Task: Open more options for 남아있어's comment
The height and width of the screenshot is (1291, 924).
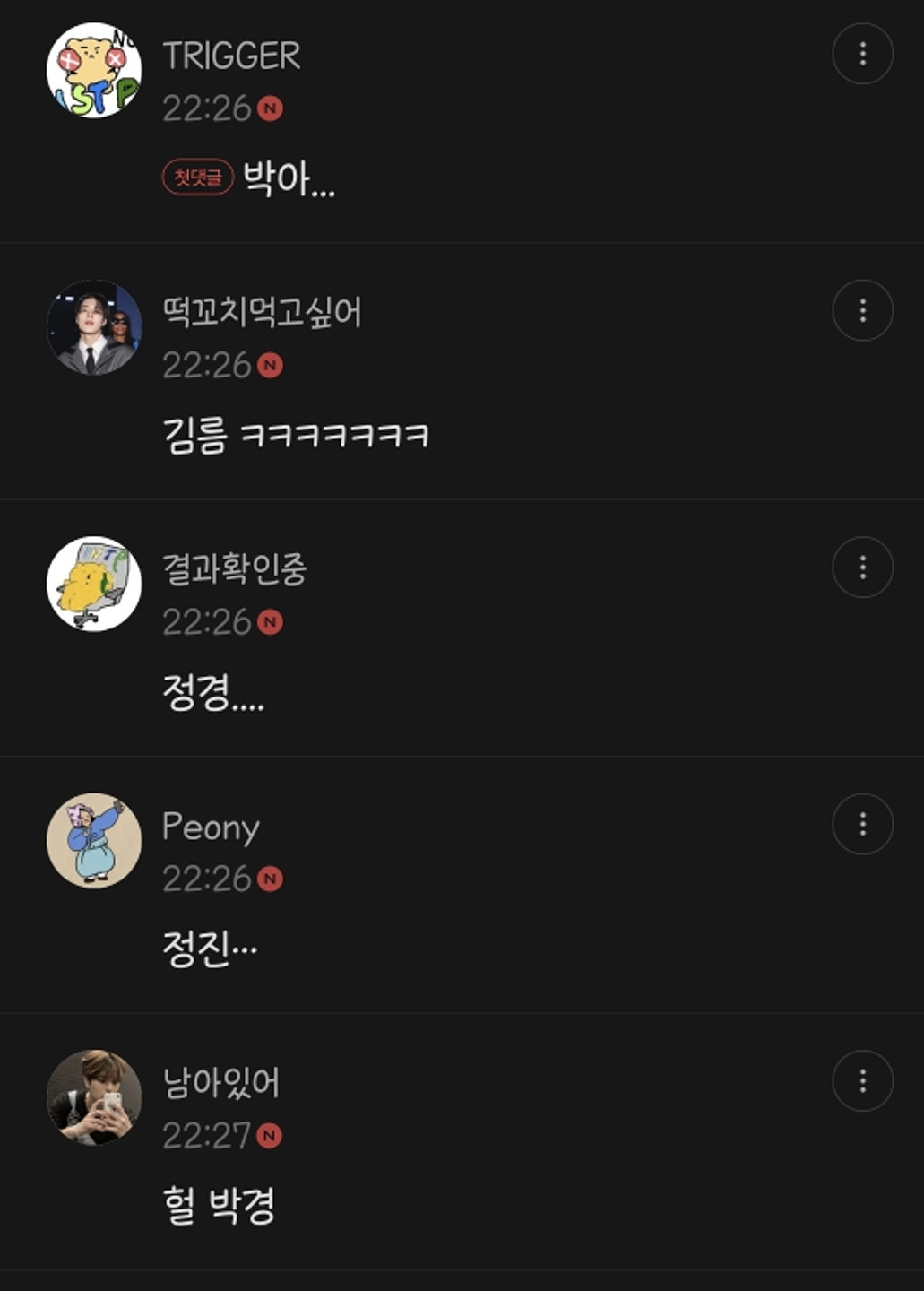Action: pyautogui.click(x=862, y=1080)
